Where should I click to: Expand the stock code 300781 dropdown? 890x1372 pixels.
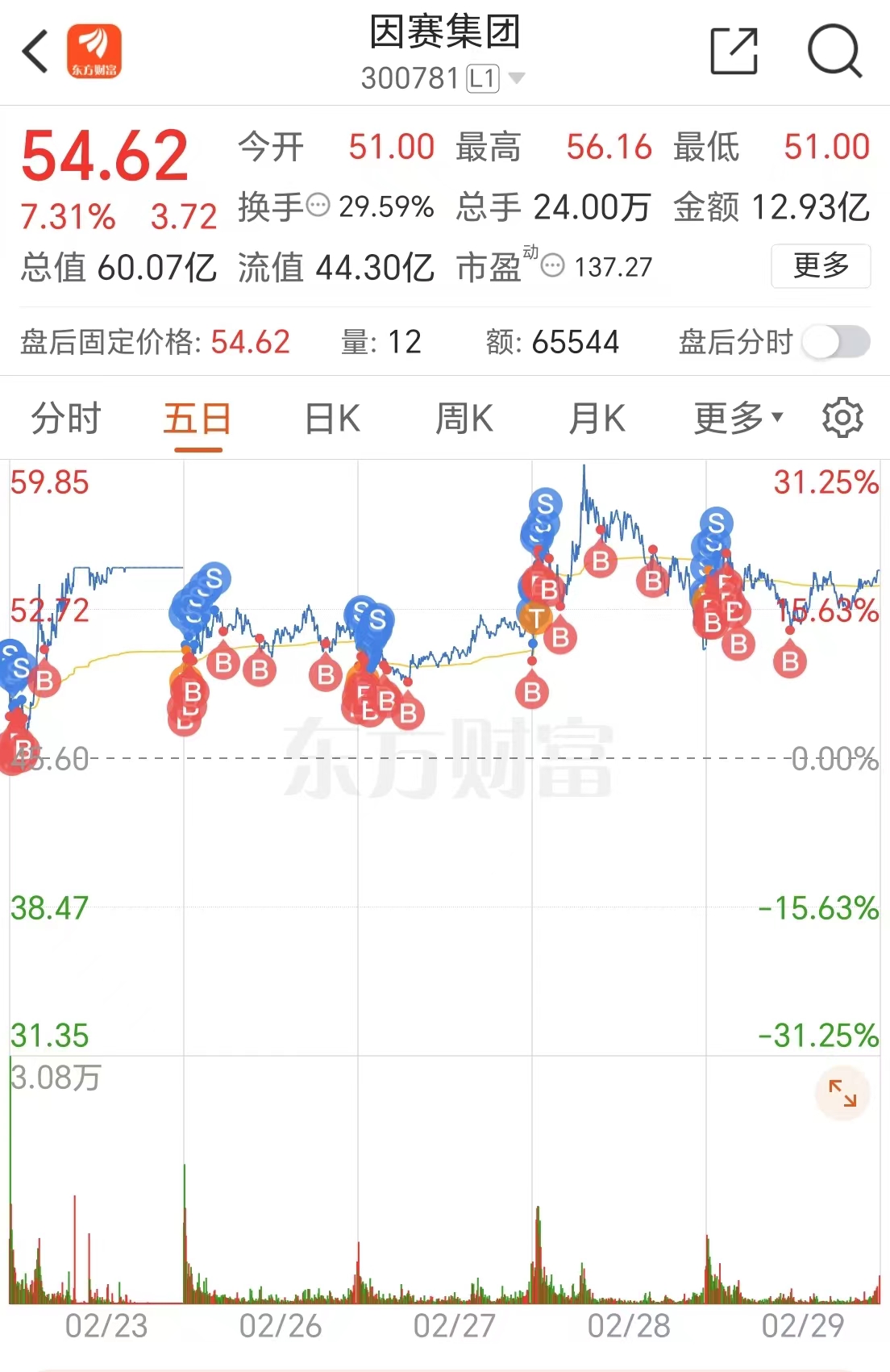point(517,78)
